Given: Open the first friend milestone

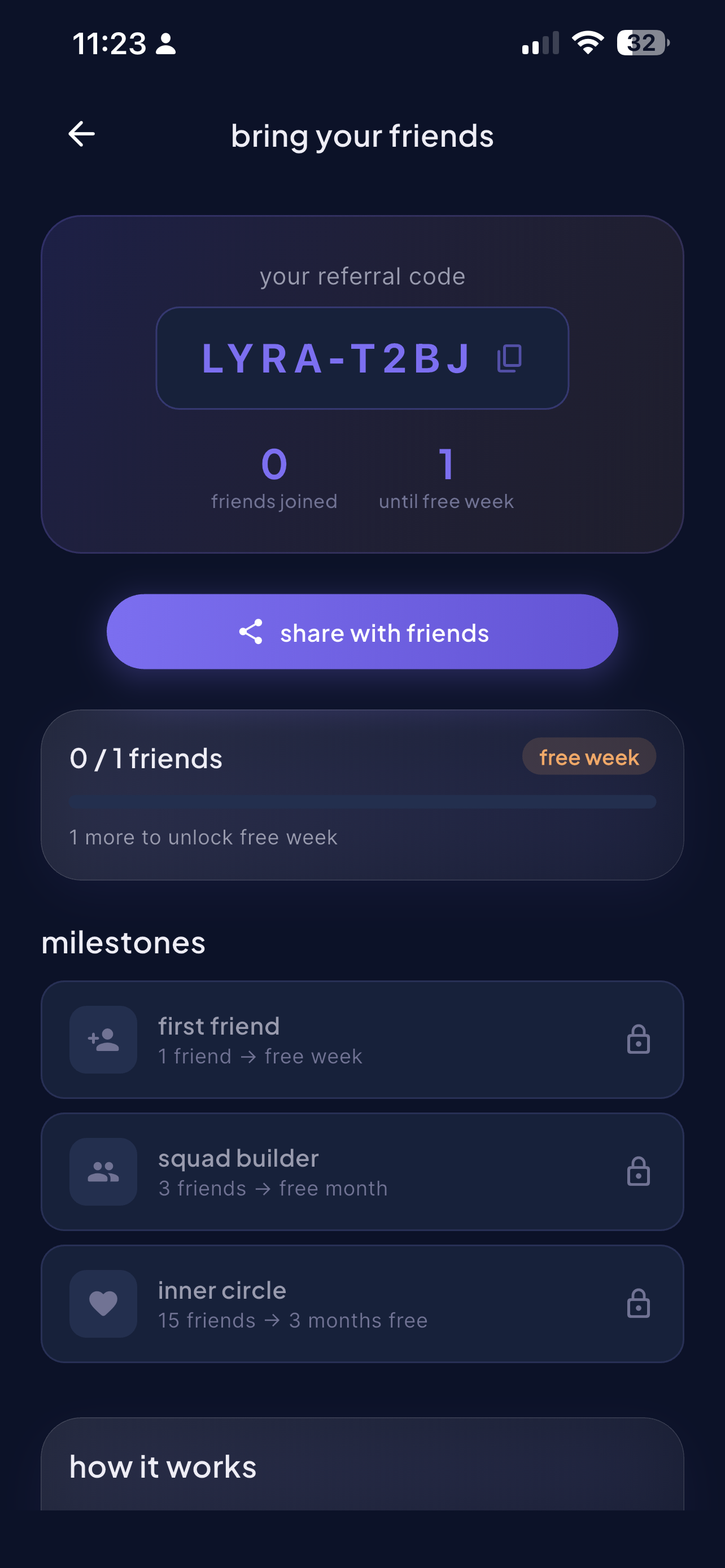Looking at the screenshot, I should click(x=362, y=1040).
